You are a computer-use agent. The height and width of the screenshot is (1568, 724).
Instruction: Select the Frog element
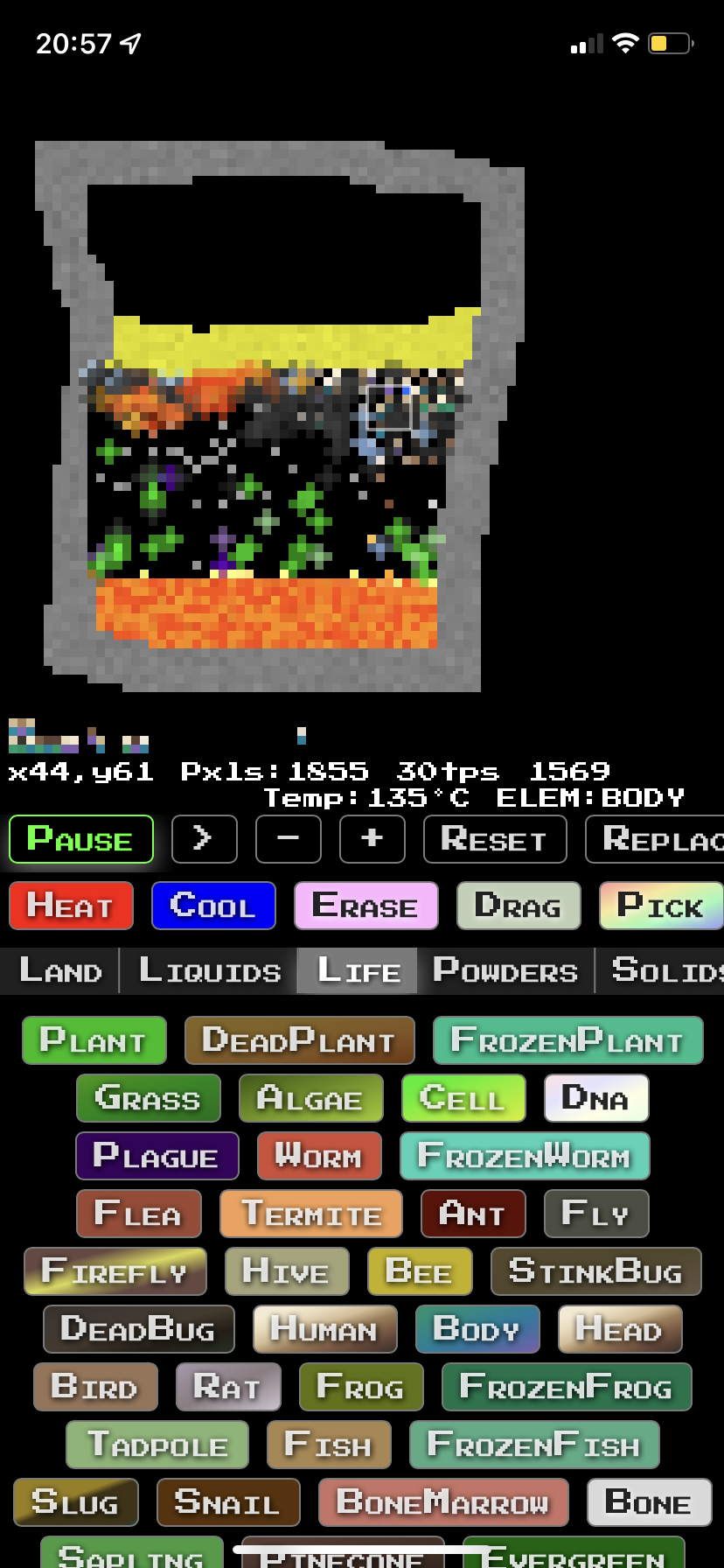click(x=360, y=1387)
